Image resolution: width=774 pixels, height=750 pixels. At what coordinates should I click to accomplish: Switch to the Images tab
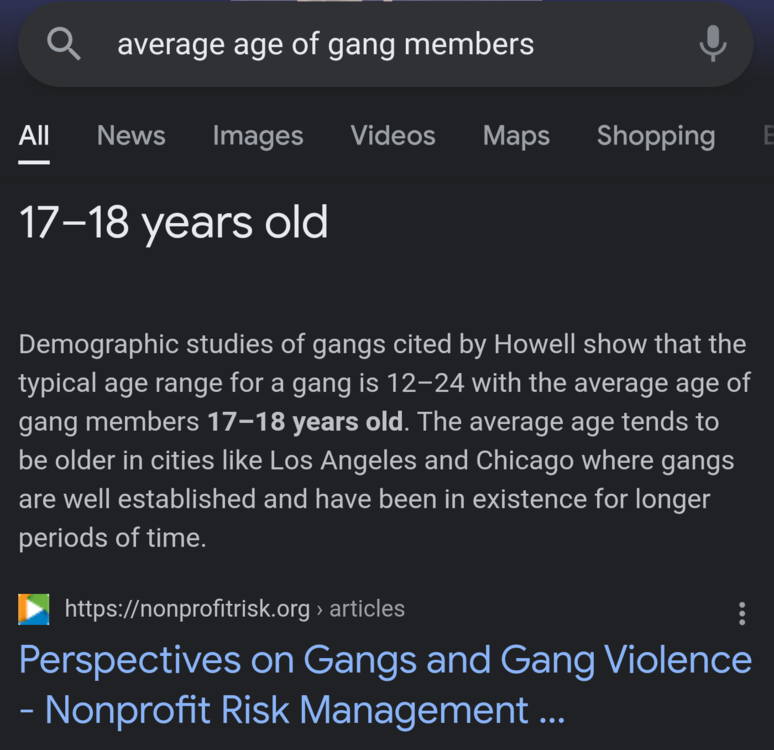click(x=258, y=136)
